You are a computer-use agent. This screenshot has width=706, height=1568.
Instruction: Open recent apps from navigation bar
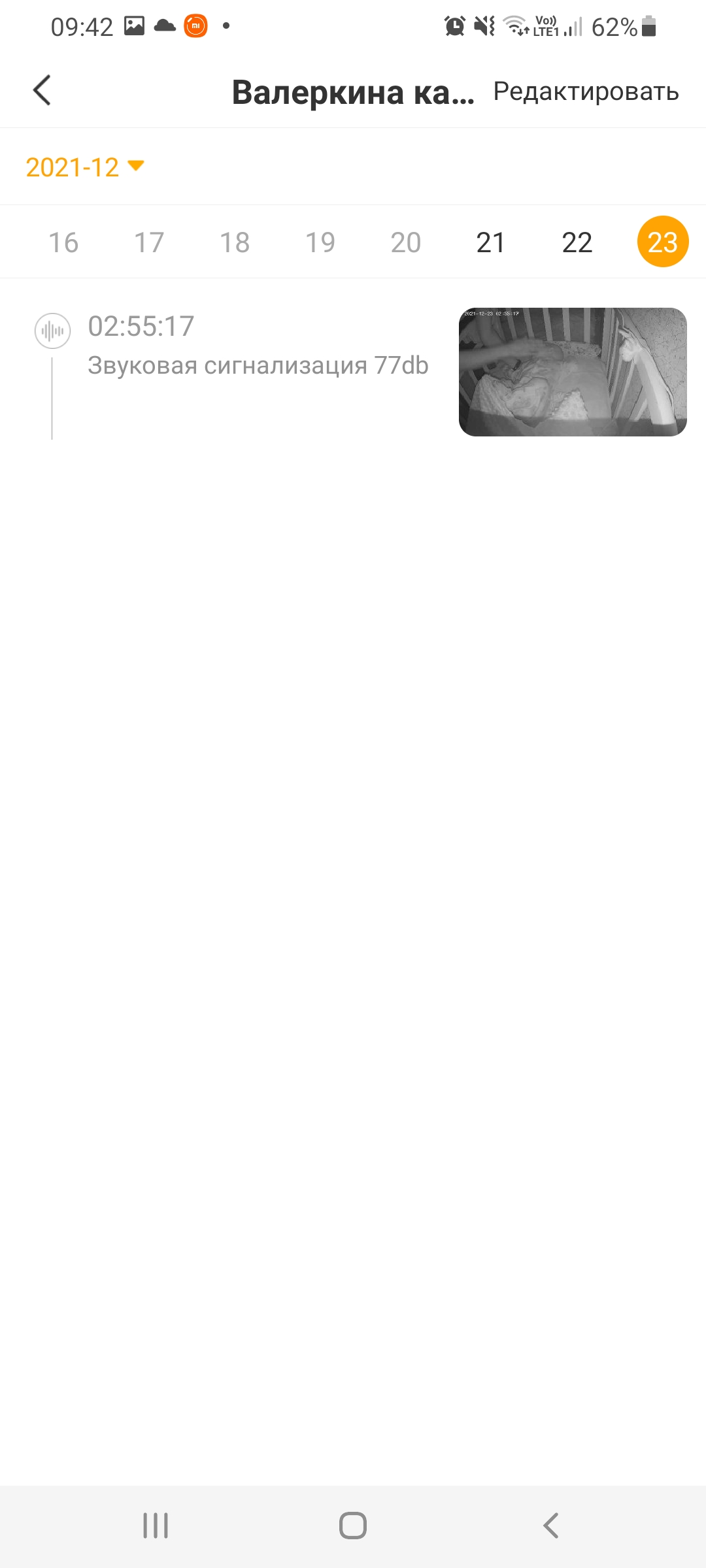pos(156,1526)
